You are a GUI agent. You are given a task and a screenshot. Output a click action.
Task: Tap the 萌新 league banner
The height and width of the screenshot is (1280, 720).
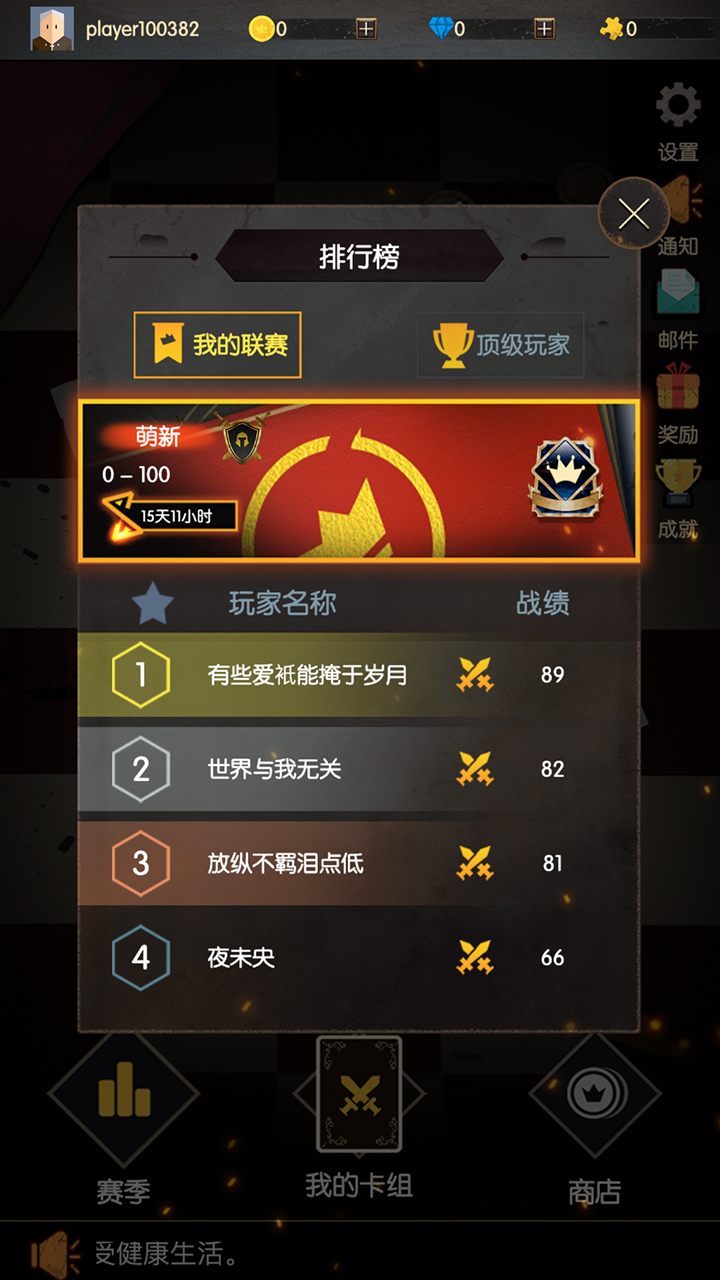pos(358,481)
